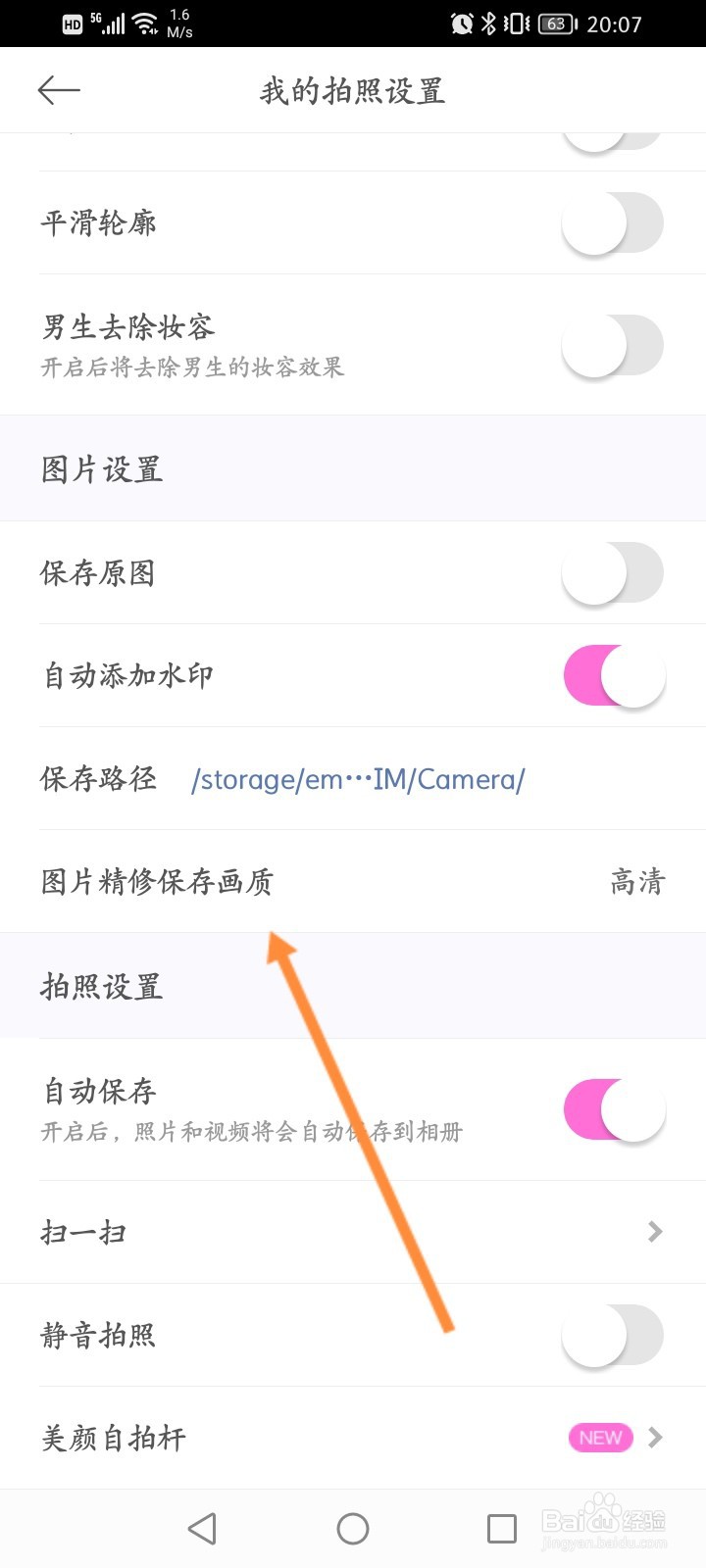Disable the 自动添加水印 switch

coord(612,675)
